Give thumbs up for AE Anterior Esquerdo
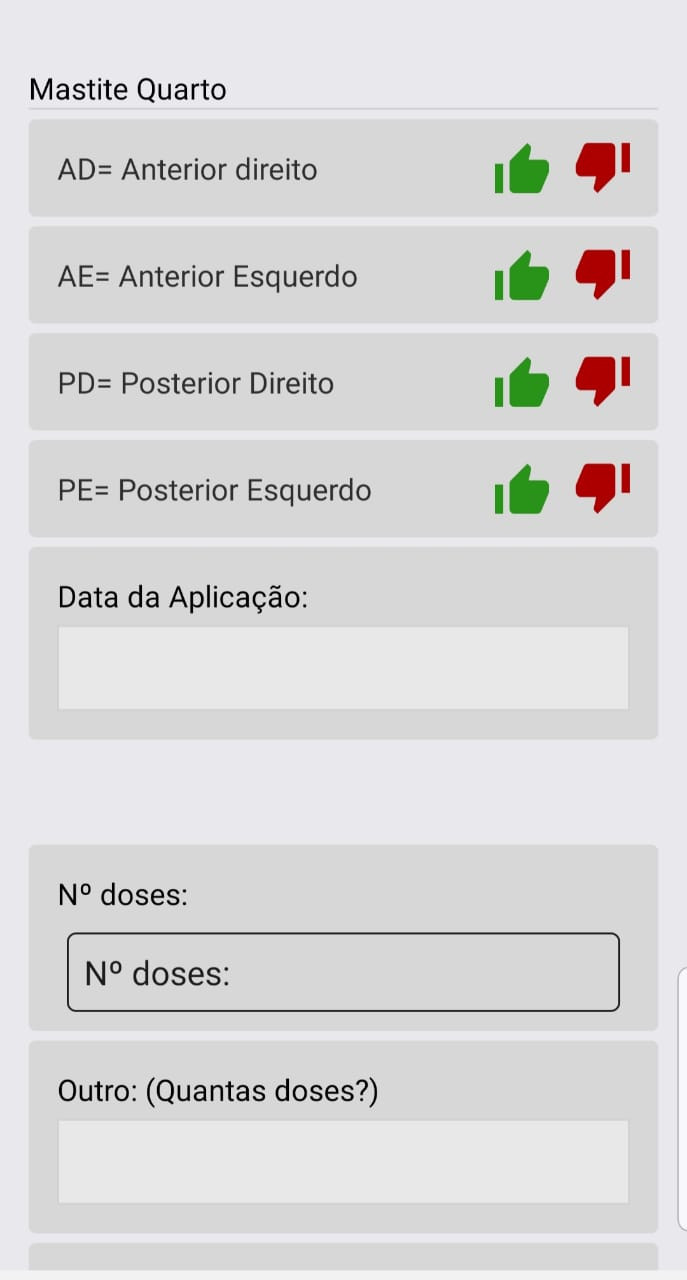The width and height of the screenshot is (687, 1280). pos(522,275)
